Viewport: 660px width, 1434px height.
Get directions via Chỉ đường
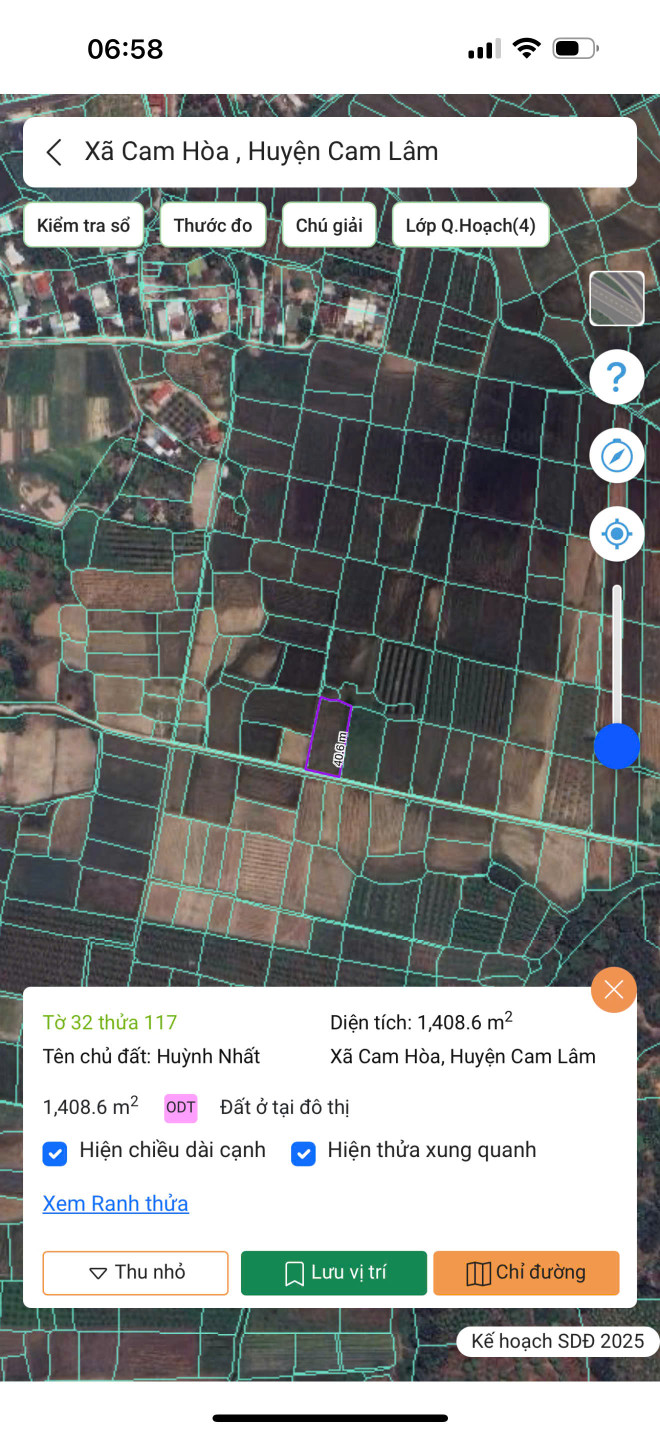526,1273
